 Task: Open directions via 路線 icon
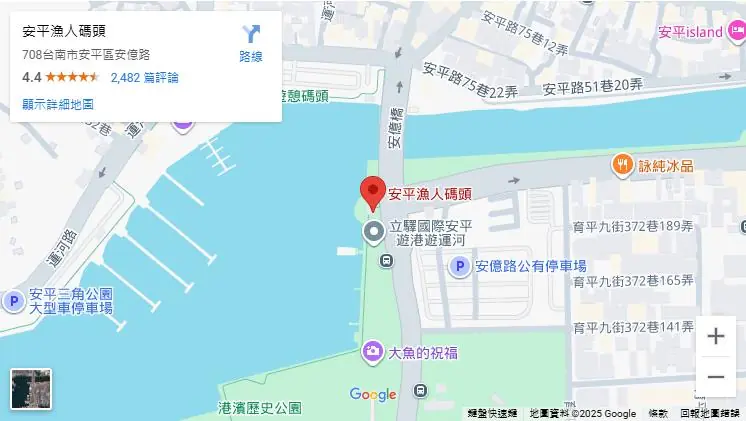[250, 42]
